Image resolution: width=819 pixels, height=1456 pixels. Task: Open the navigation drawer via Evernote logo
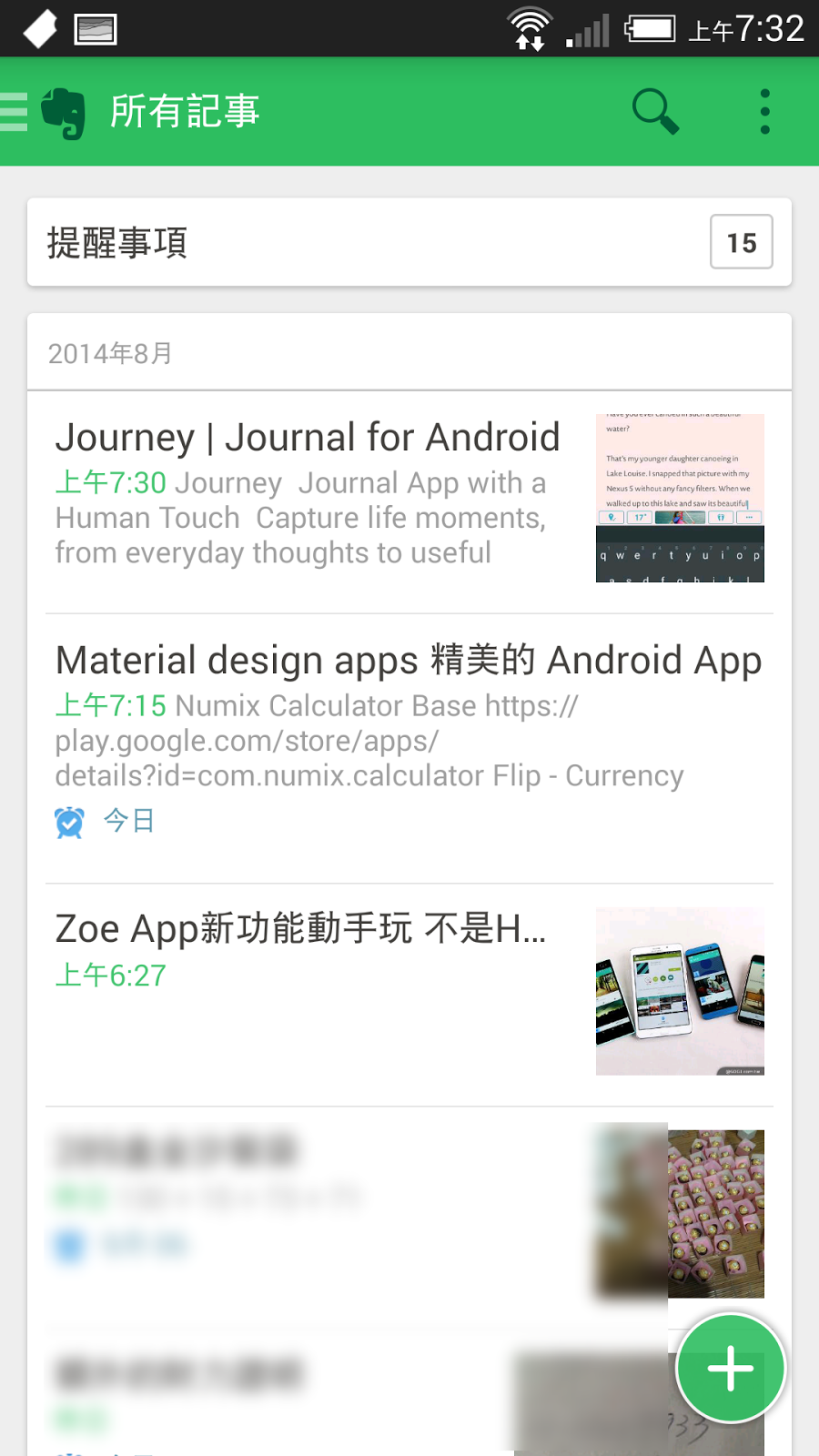click(62, 113)
